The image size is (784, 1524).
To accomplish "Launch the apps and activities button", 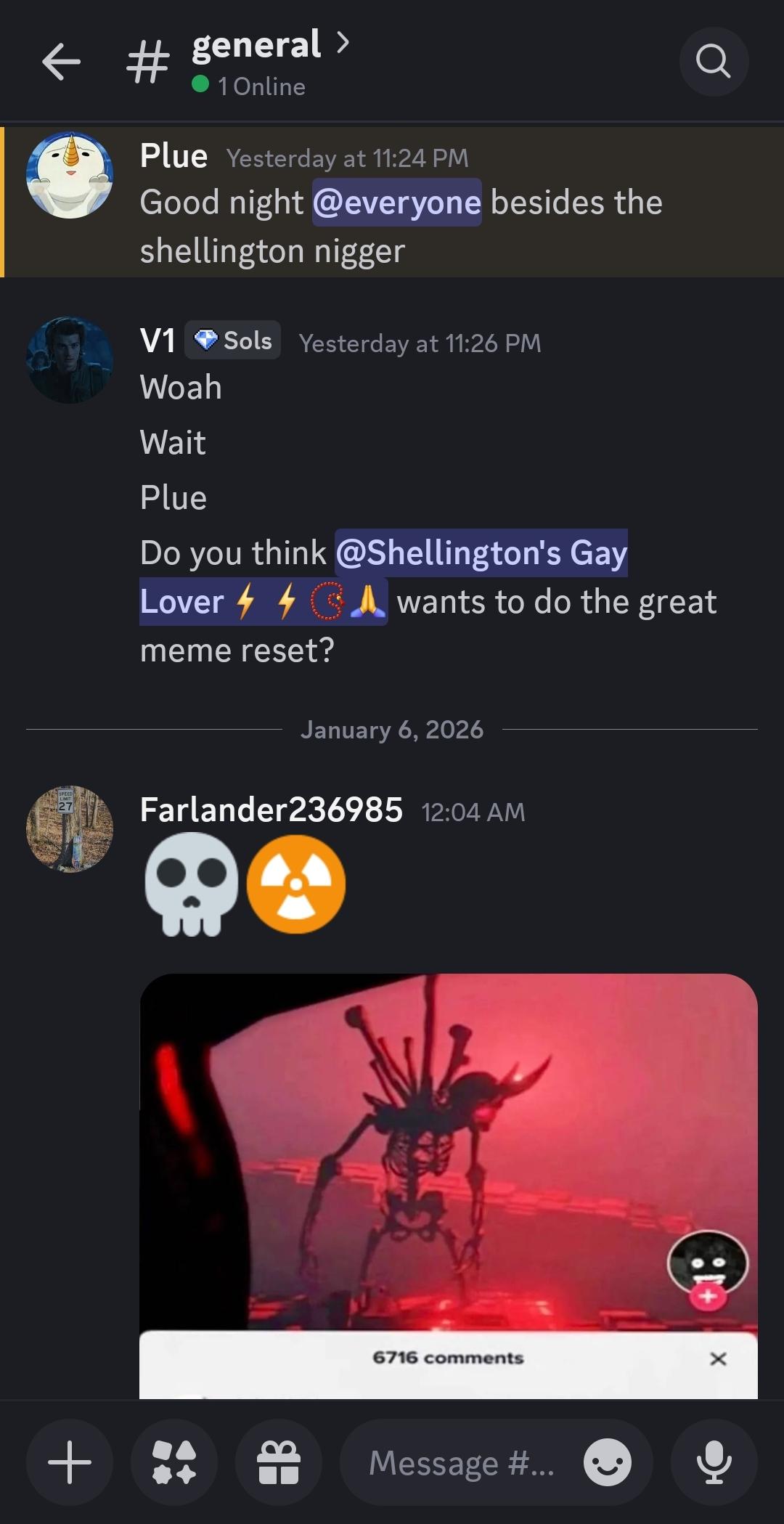I will 174,1462.
